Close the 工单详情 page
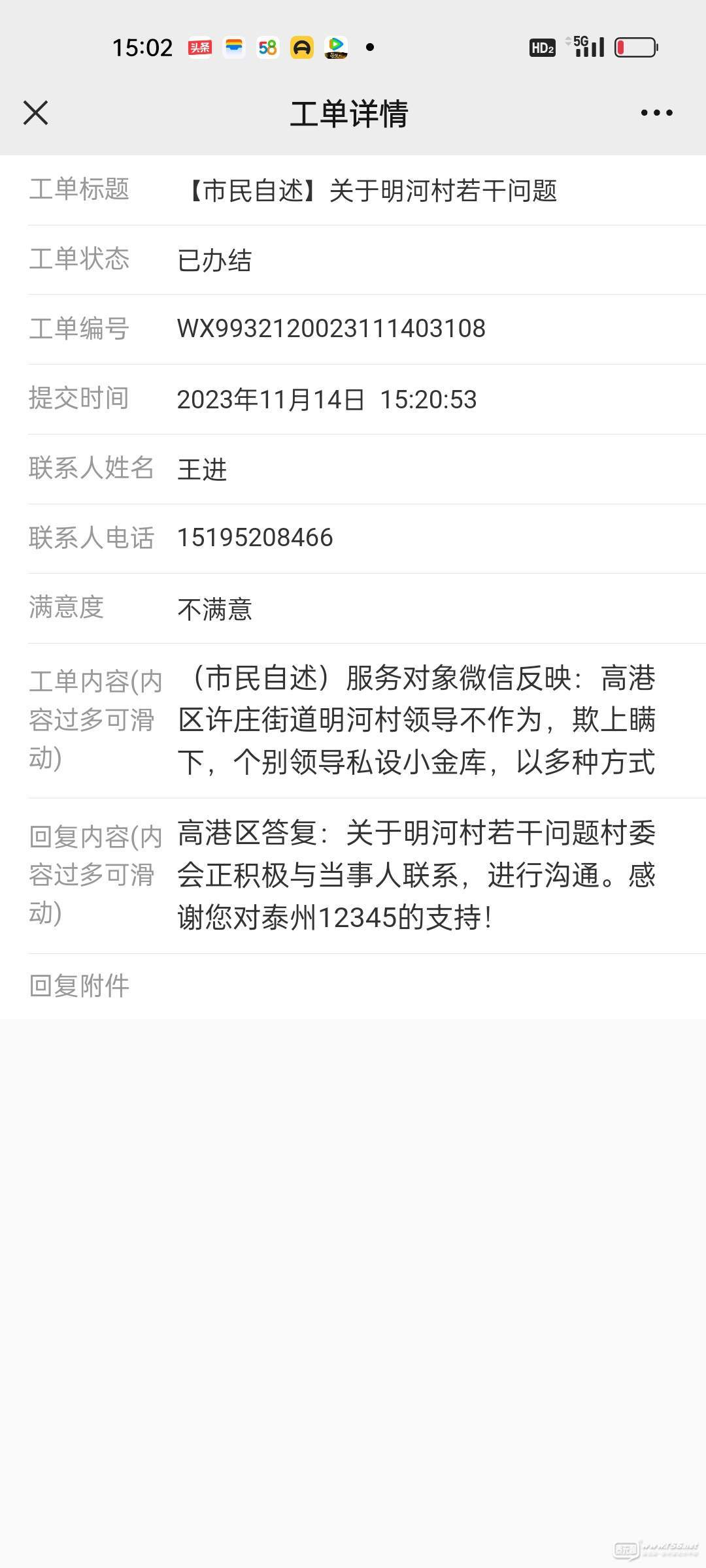Screen dimensions: 706x1568 tap(36, 113)
